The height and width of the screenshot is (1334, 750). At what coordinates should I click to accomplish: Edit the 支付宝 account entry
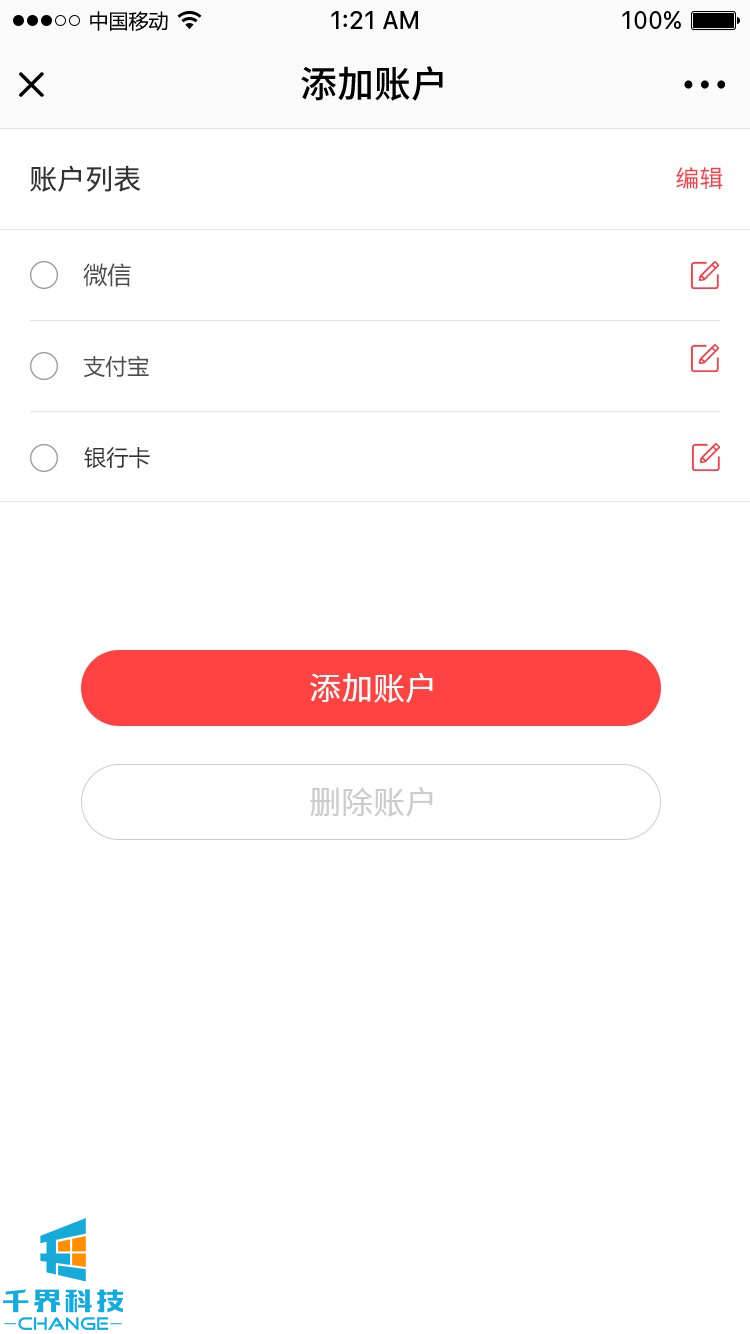(705, 358)
